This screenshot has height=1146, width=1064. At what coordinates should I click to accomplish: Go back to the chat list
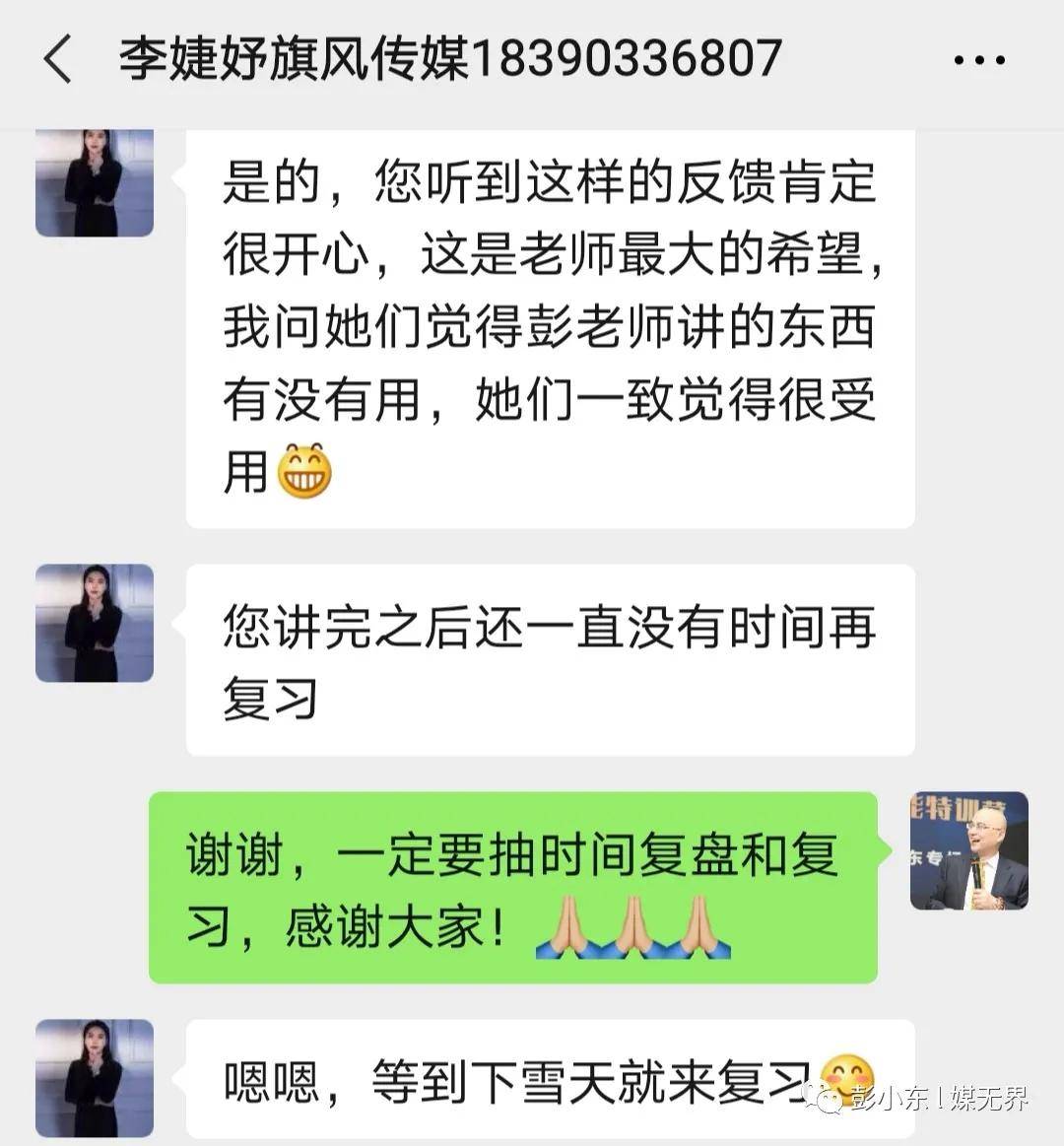click(59, 59)
